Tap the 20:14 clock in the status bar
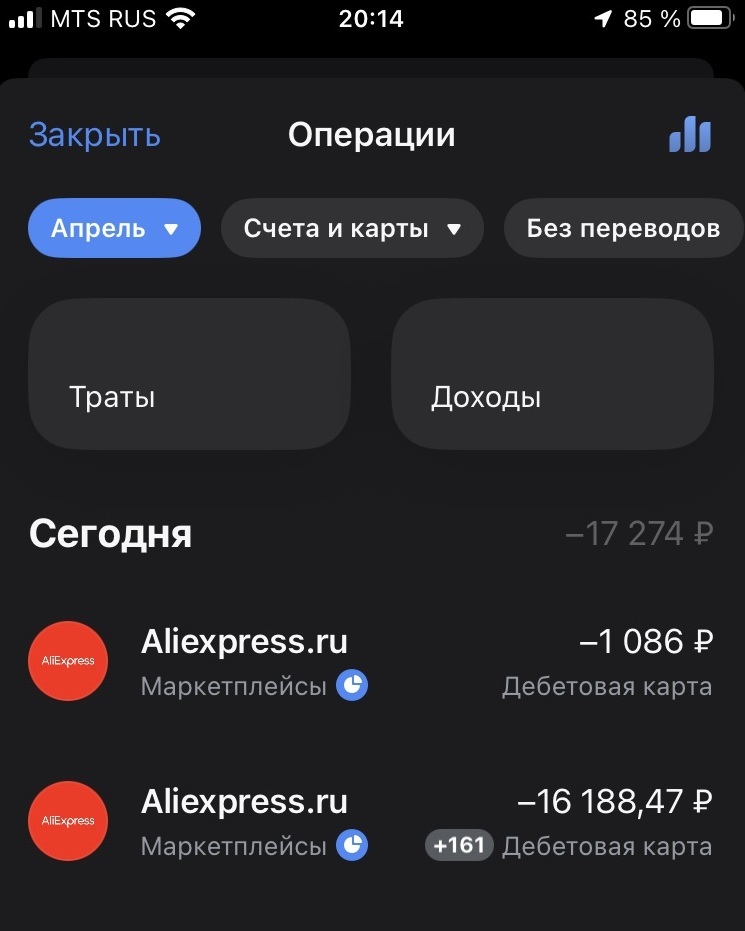The height and width of the screenshot is (931, 745). [x=371, y=17]
